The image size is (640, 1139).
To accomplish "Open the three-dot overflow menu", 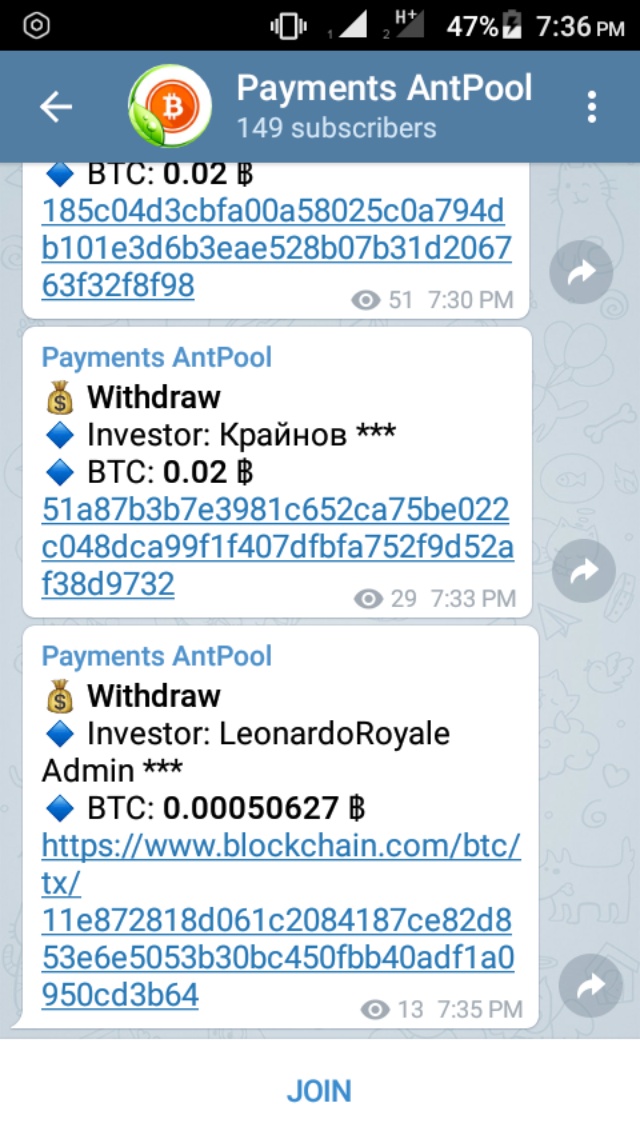I will point(592,107).
